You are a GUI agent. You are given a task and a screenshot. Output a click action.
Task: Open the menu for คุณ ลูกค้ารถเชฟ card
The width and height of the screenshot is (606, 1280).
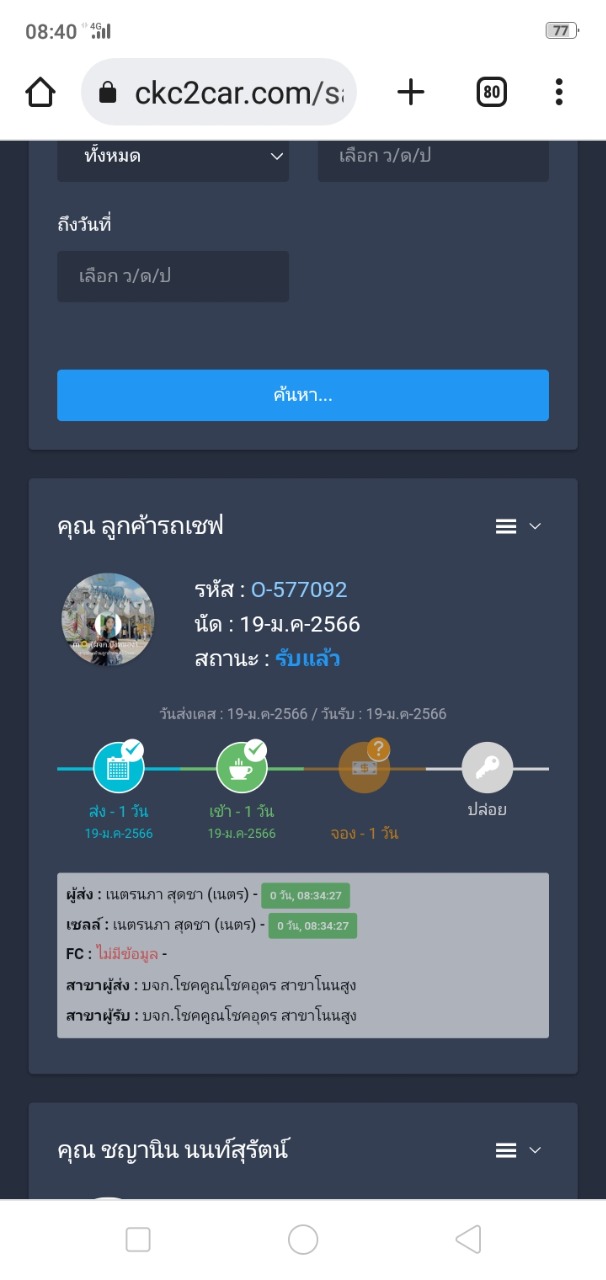tap(518, 526)
